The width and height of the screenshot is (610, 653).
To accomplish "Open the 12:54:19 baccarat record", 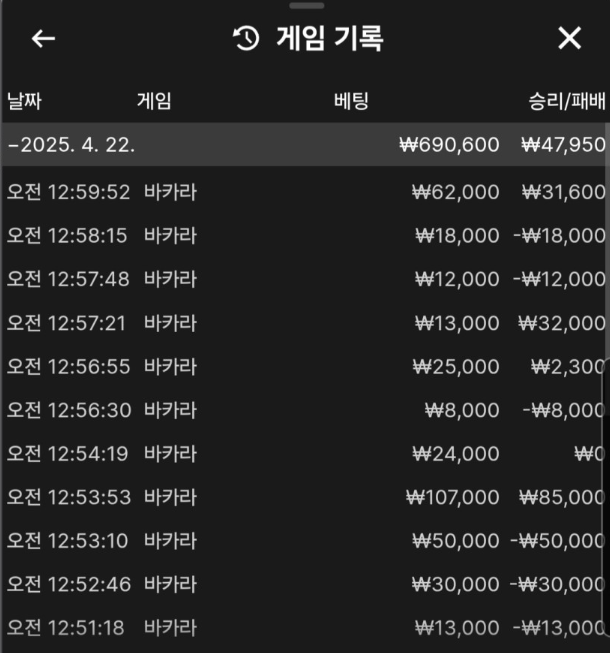I will pos(304,454).
